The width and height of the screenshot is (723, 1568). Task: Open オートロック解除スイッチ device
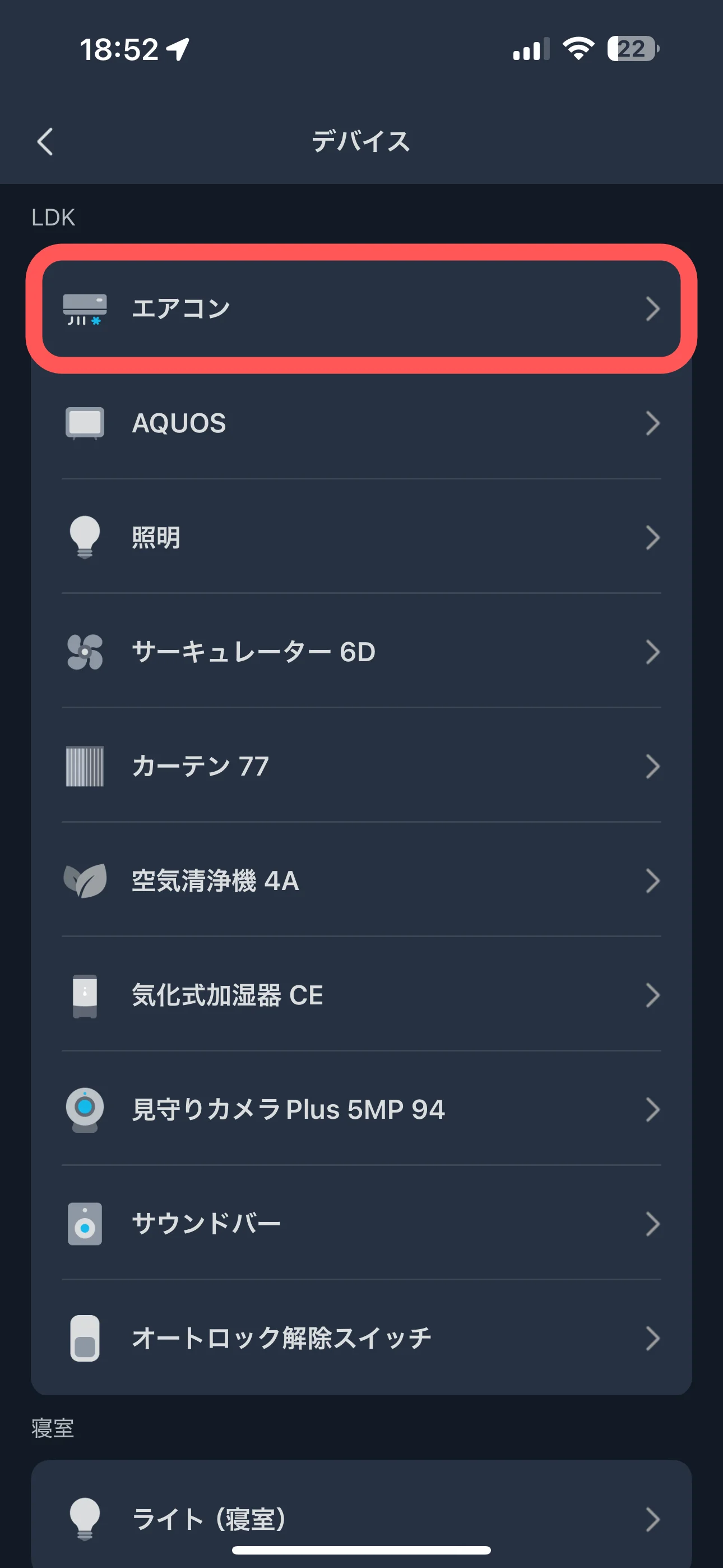361,1339
